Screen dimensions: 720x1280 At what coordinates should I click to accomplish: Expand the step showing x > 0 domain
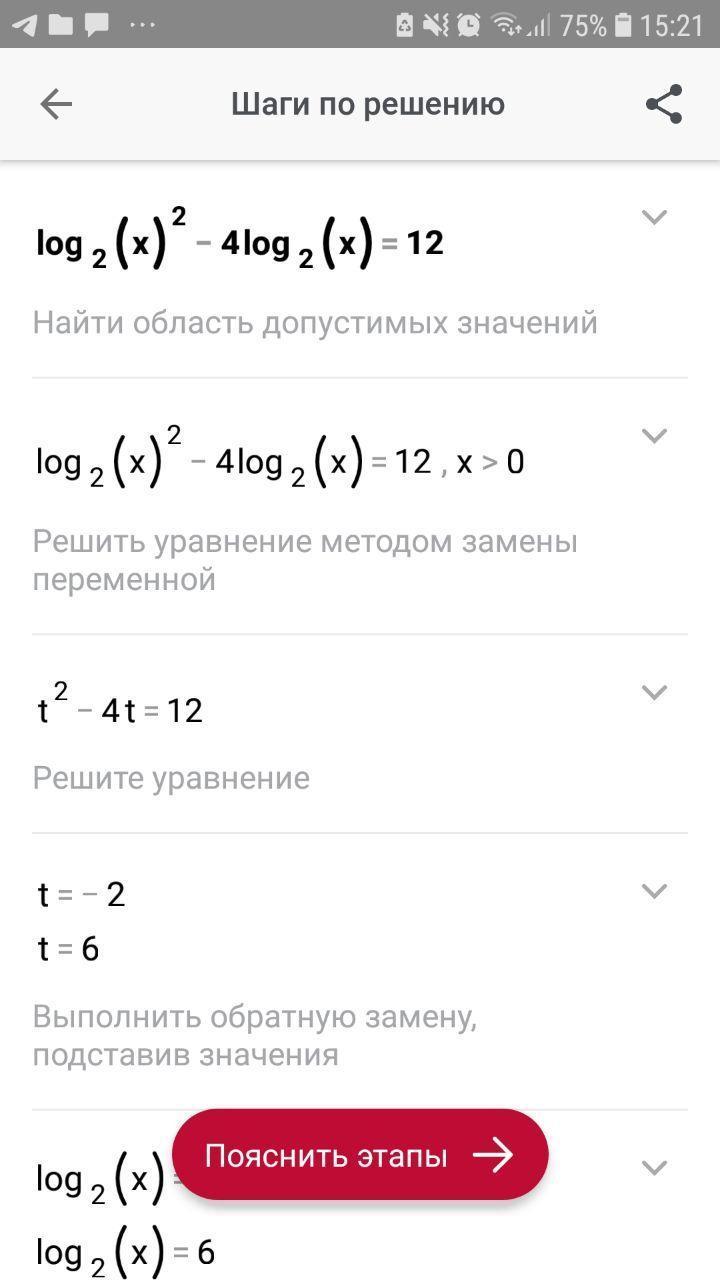pyautogui.click(x=654, y=435)
